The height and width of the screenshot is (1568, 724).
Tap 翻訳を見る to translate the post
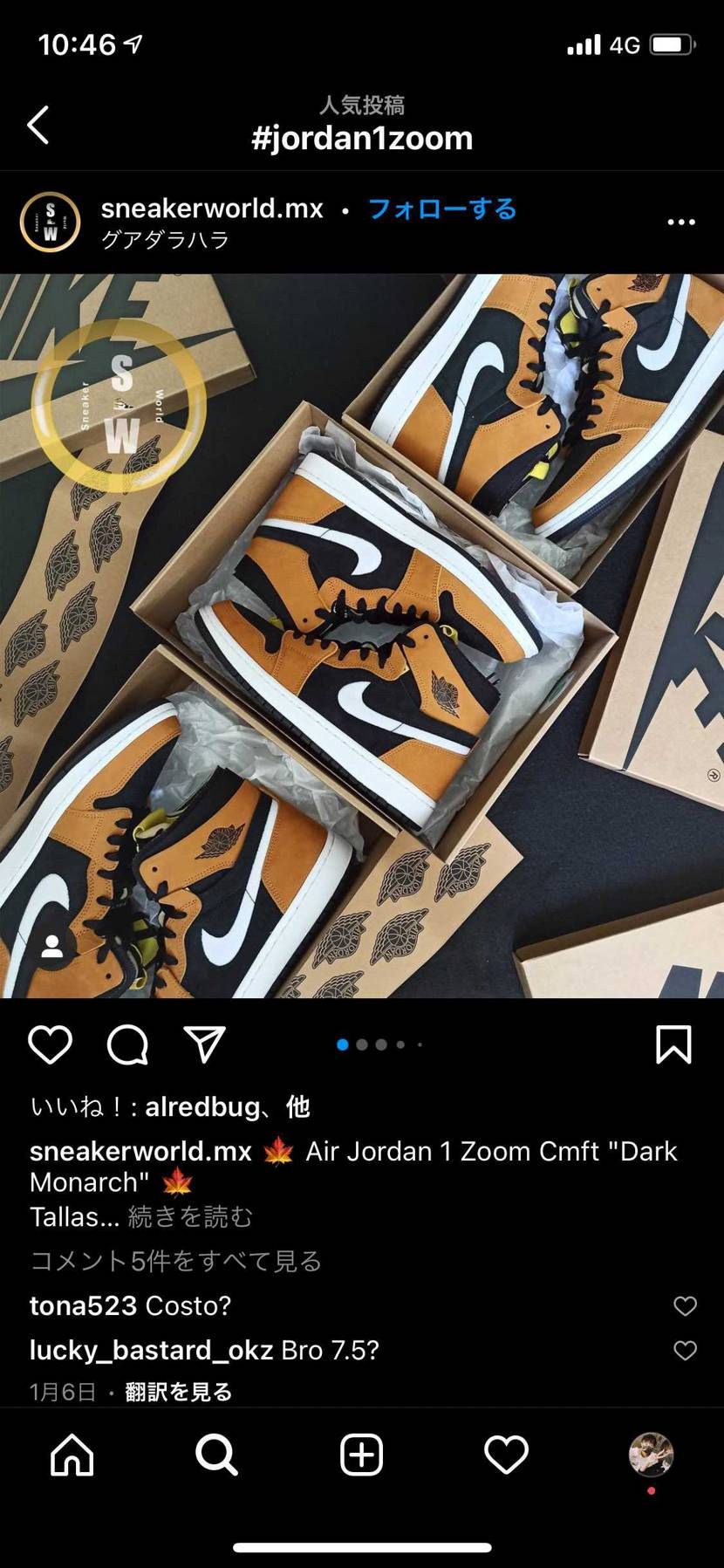pos(179,1392)
